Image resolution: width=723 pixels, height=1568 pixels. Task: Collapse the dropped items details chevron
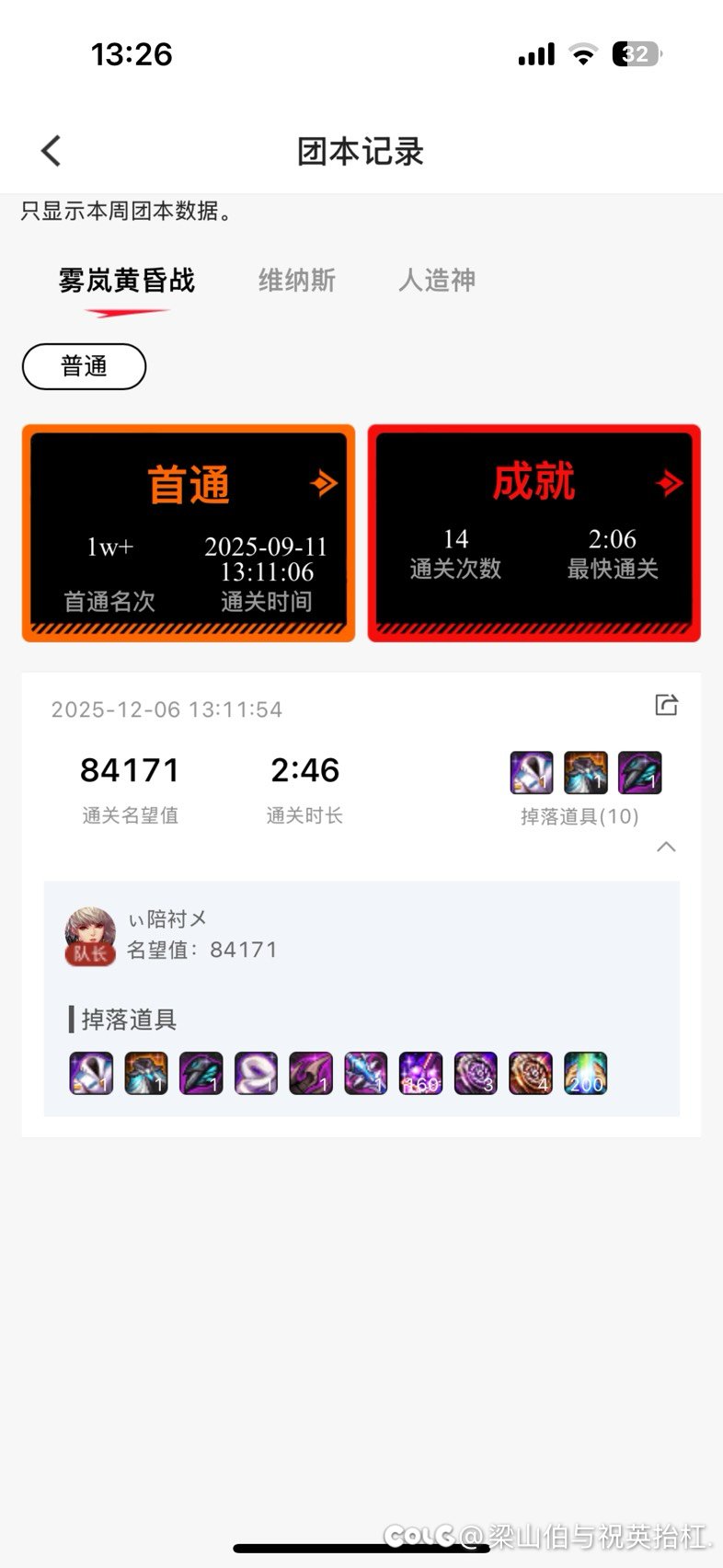(x=666, y=847)
